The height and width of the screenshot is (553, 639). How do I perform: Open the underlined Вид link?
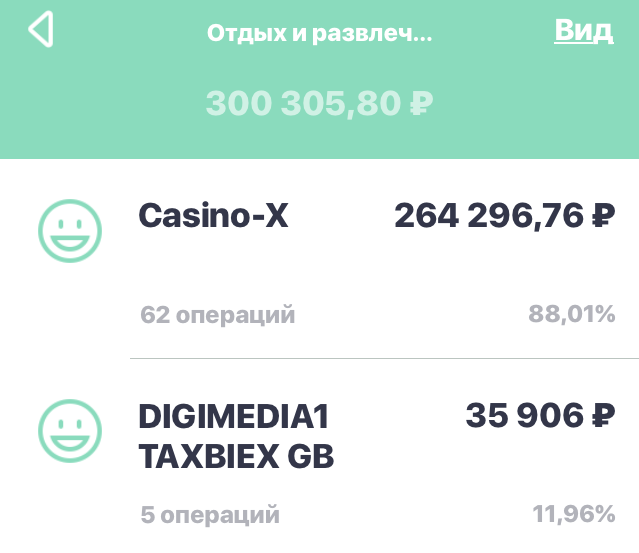pyautogui.click(x=583, y=31)
